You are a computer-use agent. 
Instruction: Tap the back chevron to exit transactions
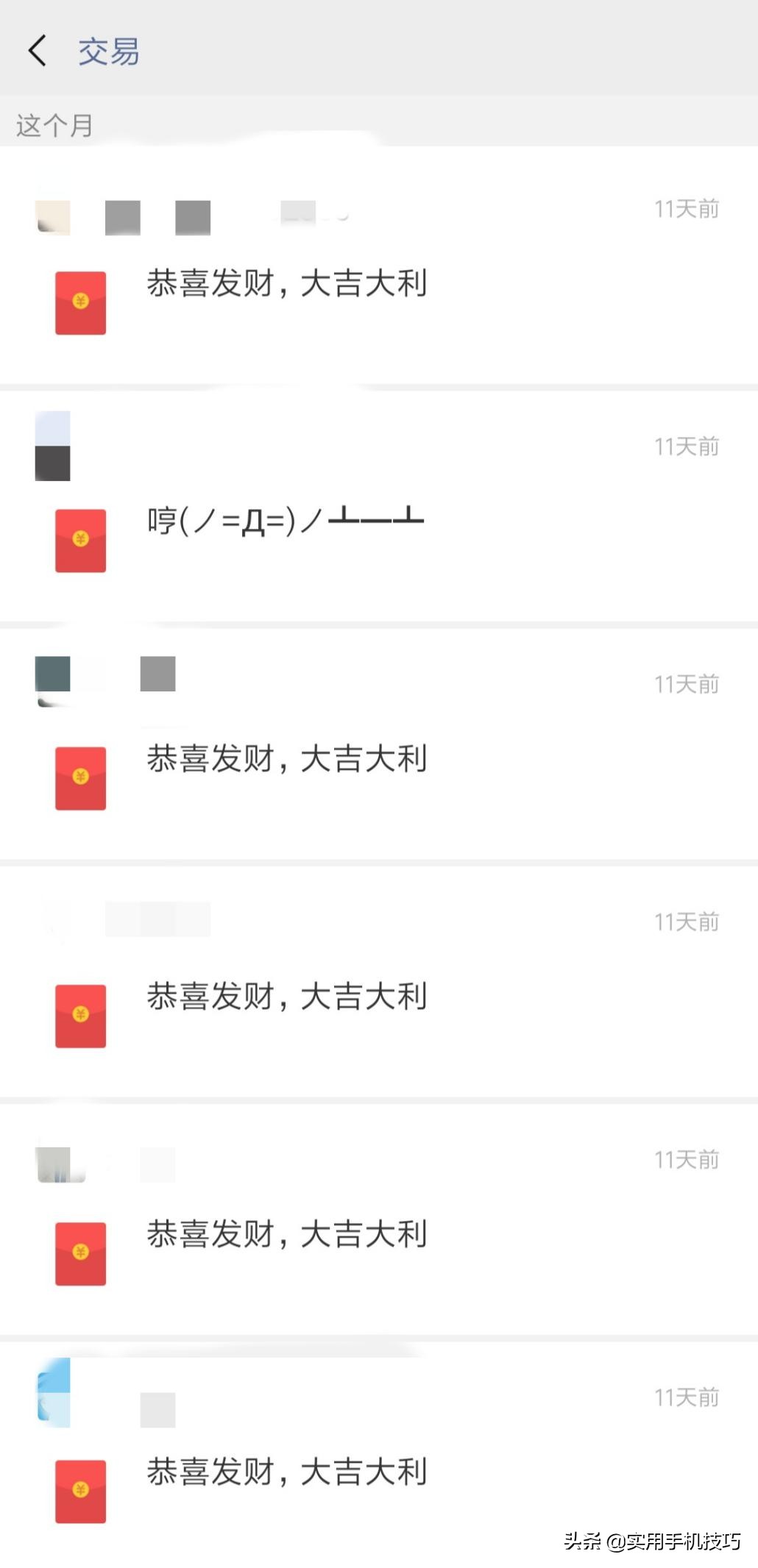tap(37, 51)
